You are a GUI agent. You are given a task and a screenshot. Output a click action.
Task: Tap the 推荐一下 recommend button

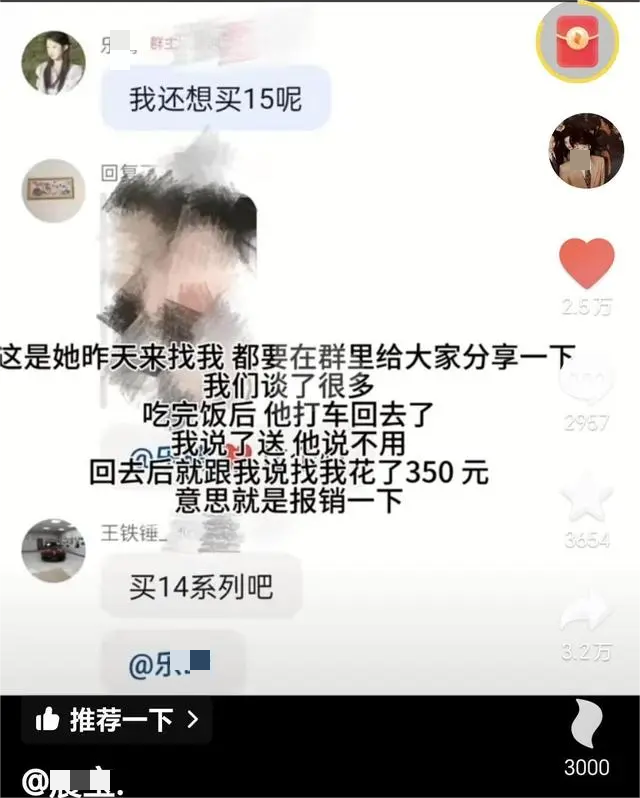pyautogui.click(x=117, y=719)
